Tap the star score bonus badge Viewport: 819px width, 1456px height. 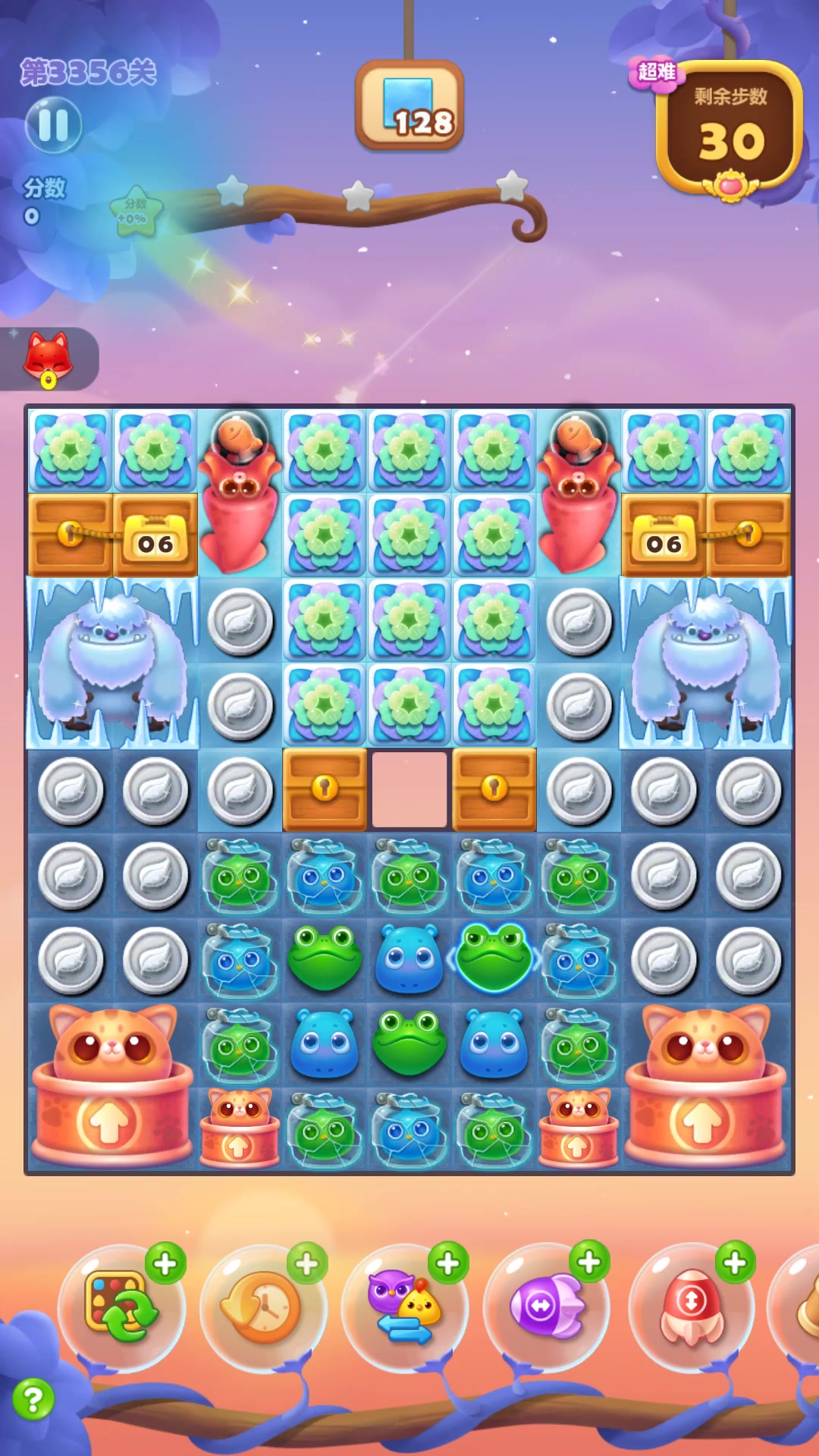(x=136, y=212)
